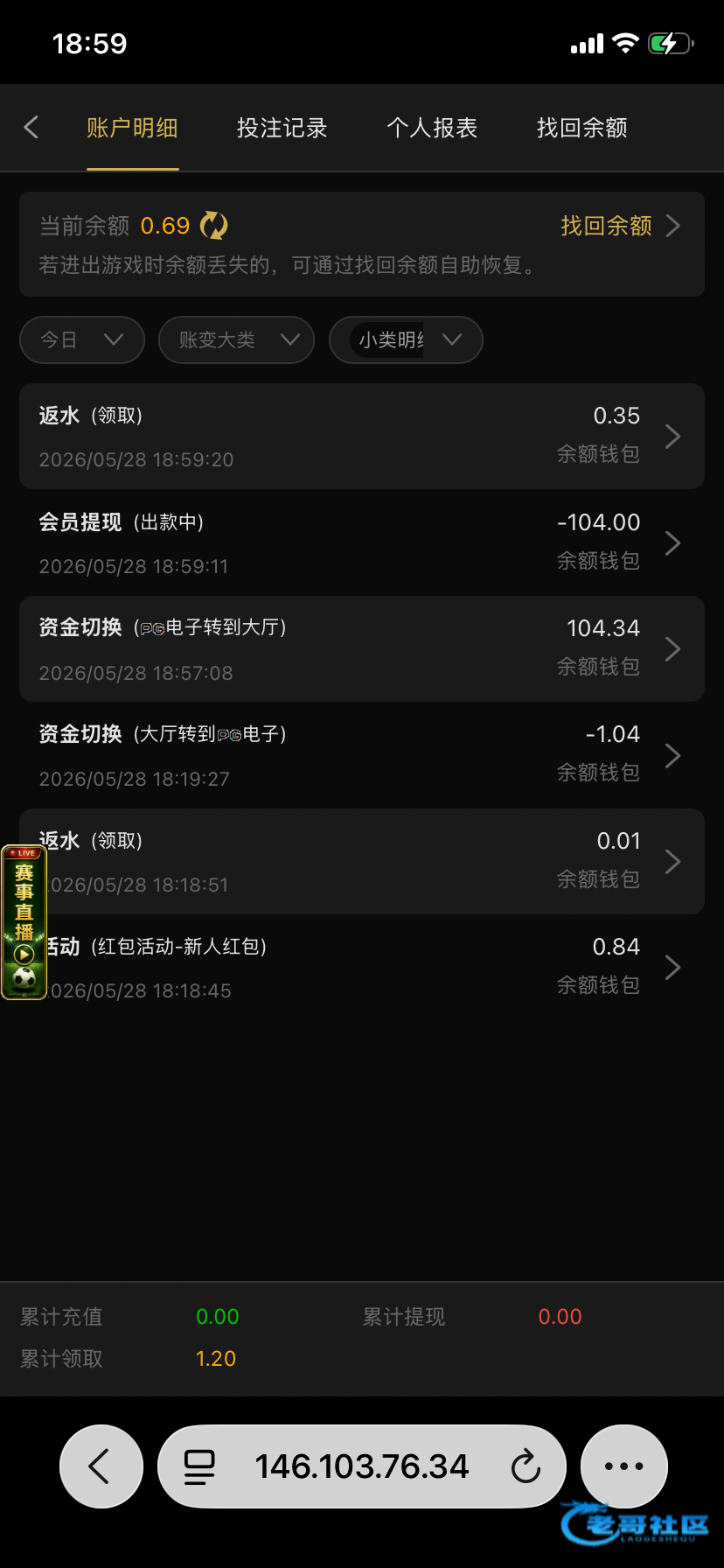View the 会员提现 -104.00 record

pyautogui.click(x=362, y=542)
